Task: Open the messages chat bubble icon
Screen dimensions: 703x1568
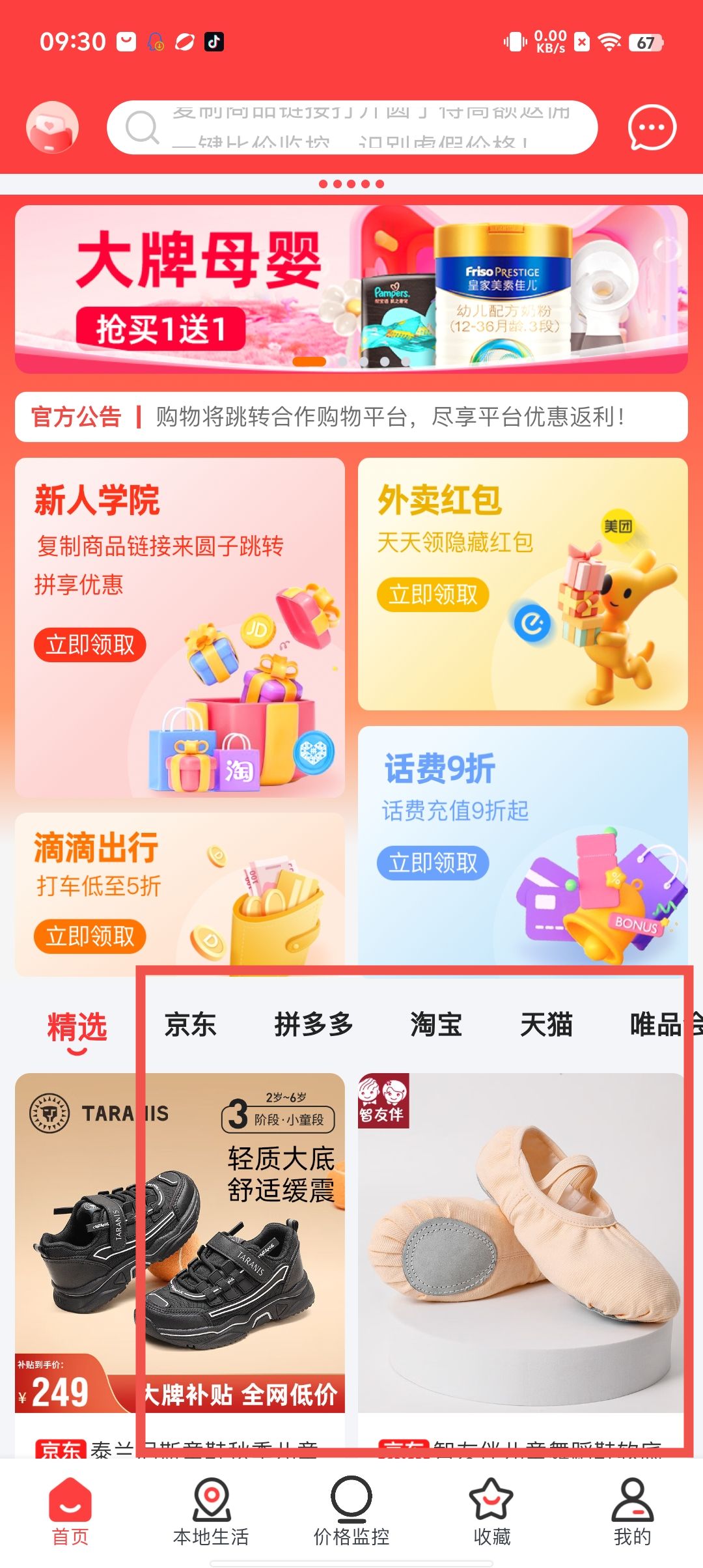Action: tap(652, 128)
